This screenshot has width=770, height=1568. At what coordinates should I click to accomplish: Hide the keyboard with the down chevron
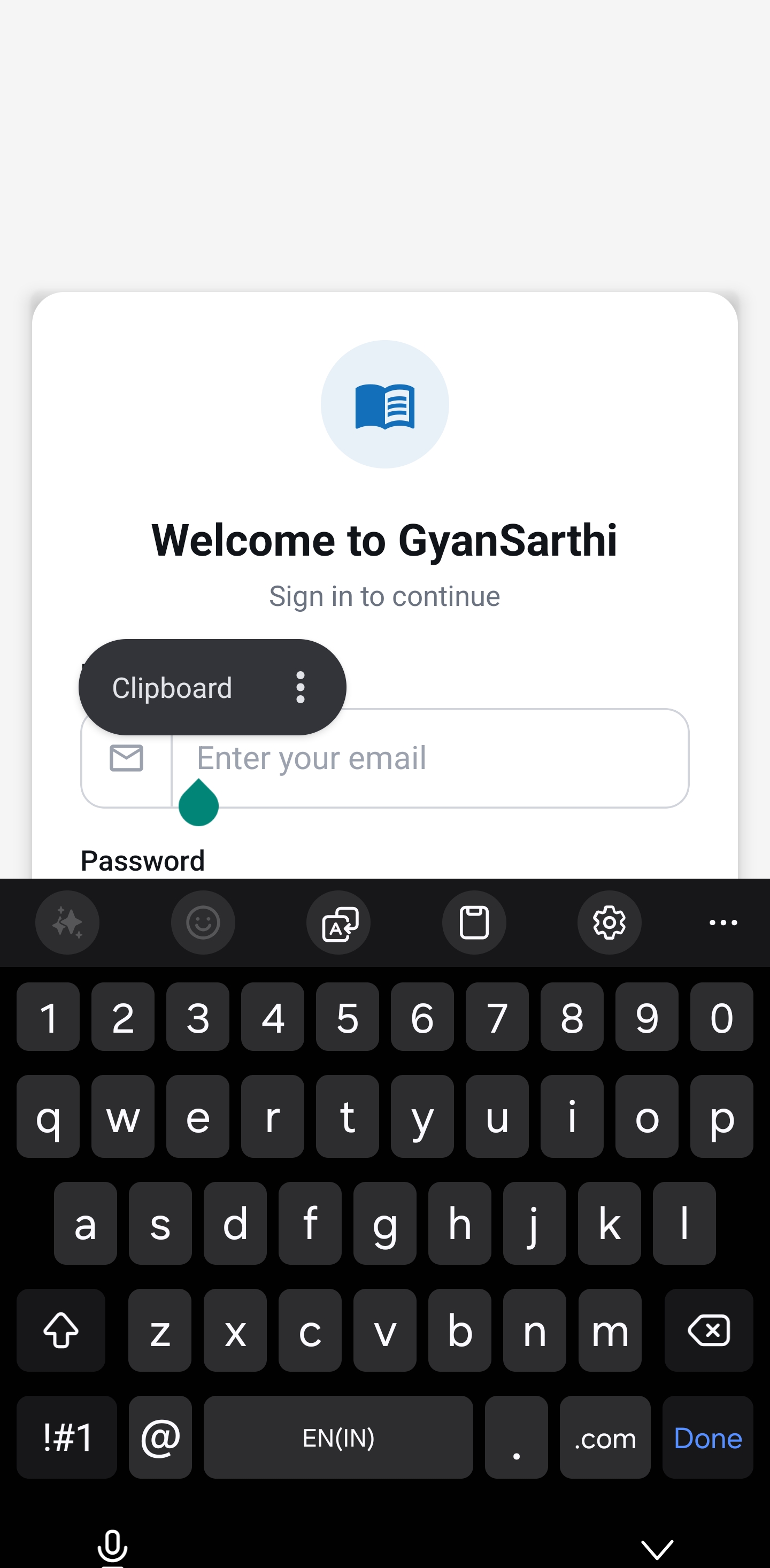tap(657, 1548)
